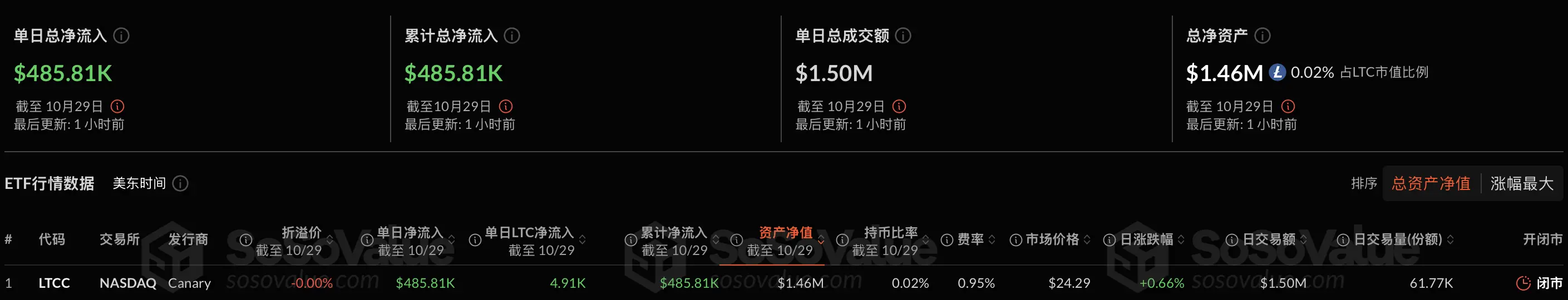This screenshot has width=1568, height=300.
Task: Sort table by 折溢价 column
Action: [302, 233]
